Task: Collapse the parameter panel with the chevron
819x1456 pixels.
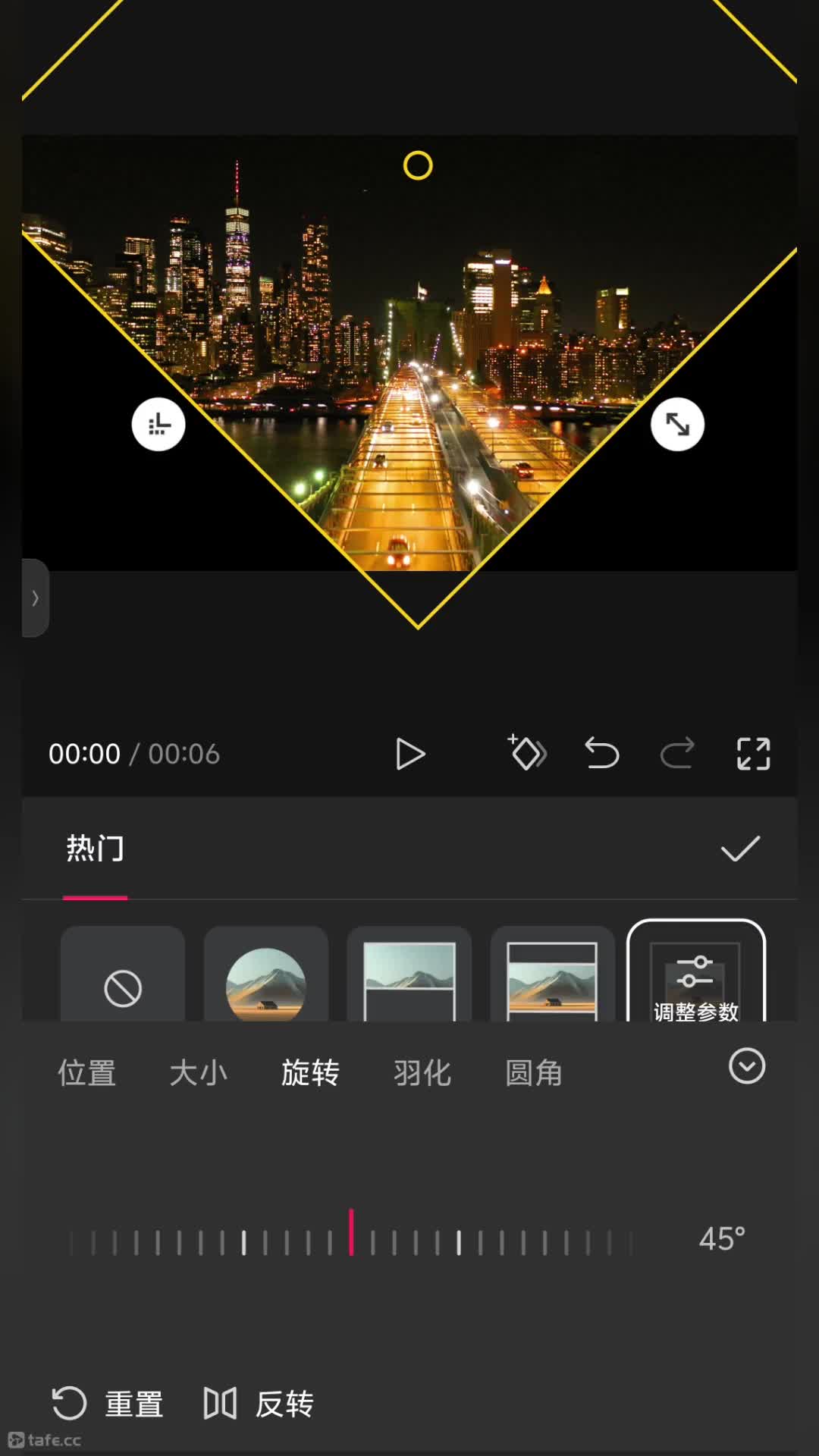Action: coord(747,1066)
